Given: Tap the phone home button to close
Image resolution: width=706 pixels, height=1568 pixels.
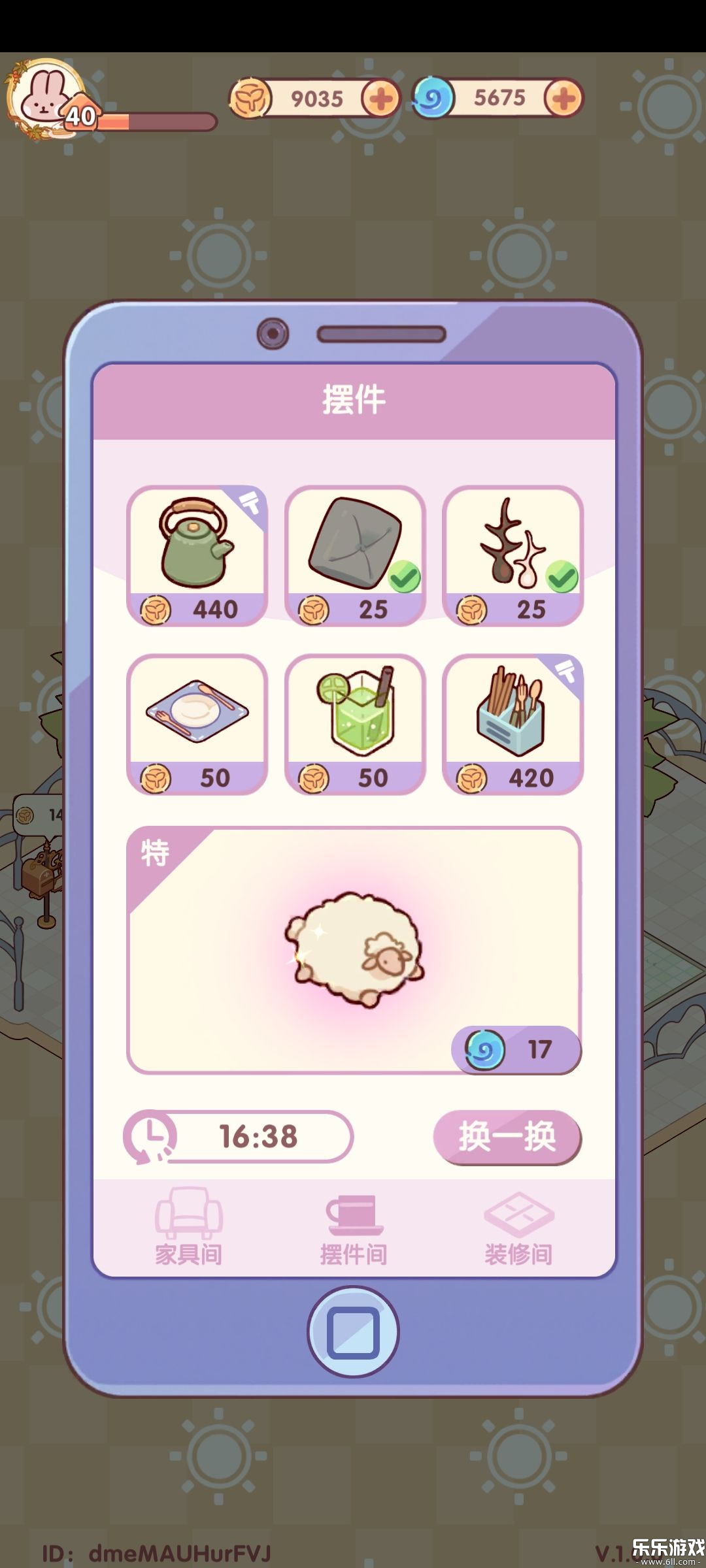Looking at the screenshot, I should (353, 1331).
